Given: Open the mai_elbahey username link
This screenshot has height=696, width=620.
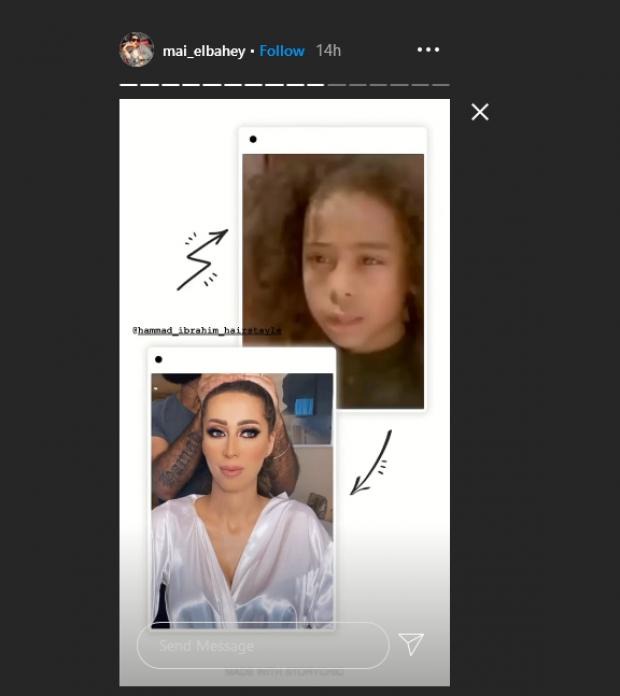Looking at the screenshot, I should tap(204, 50).
